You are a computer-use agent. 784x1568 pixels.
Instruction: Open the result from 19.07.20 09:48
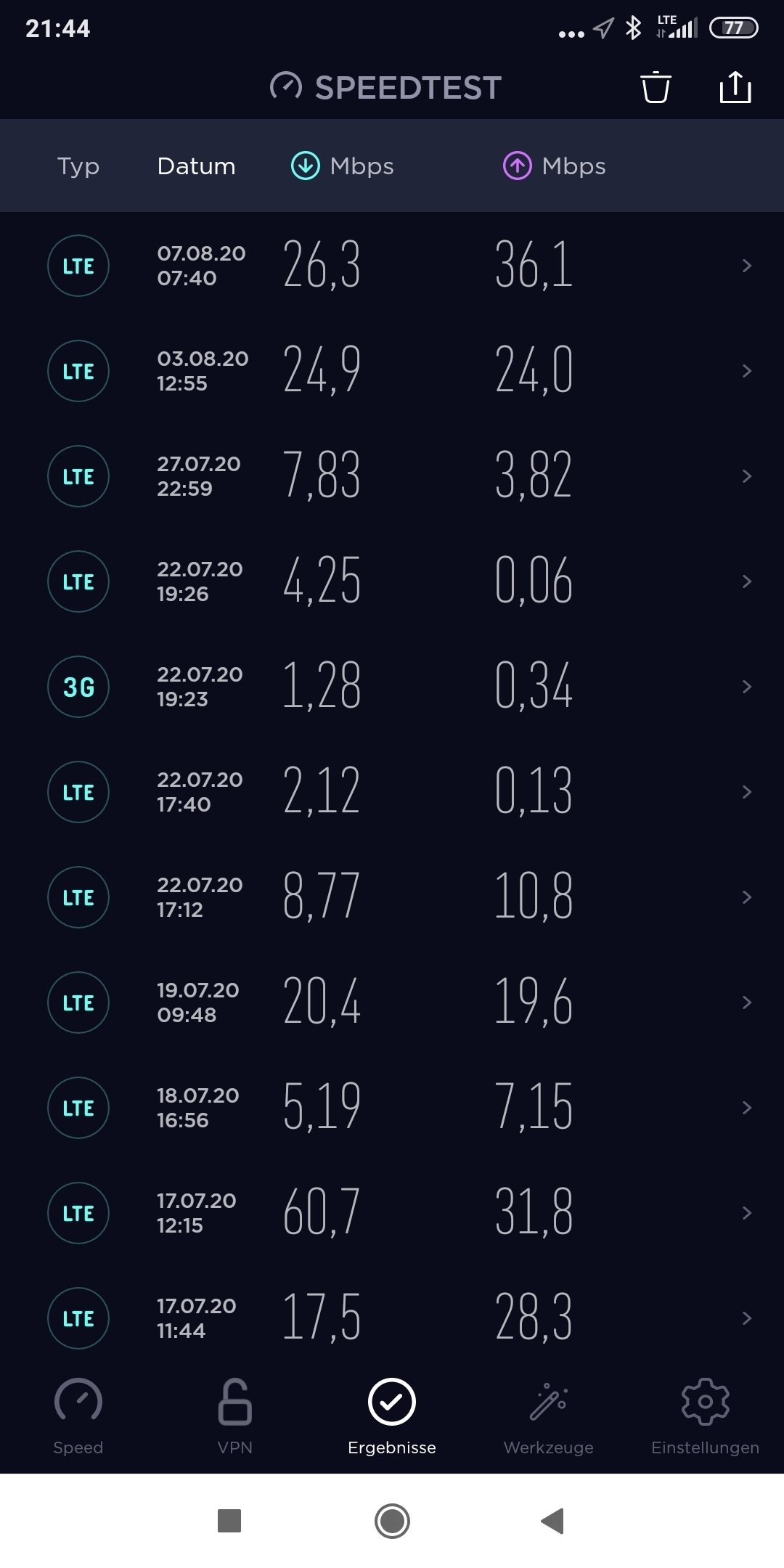392,1003
